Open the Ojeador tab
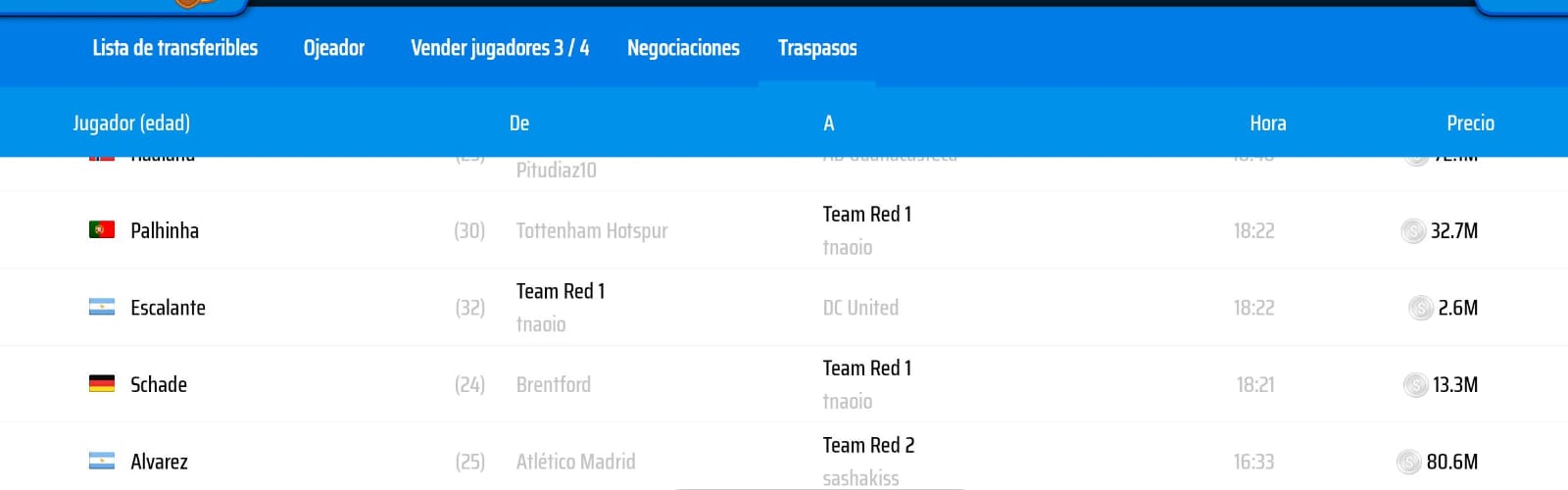This screenshot has height=490, width=1568. coord(333,48)
